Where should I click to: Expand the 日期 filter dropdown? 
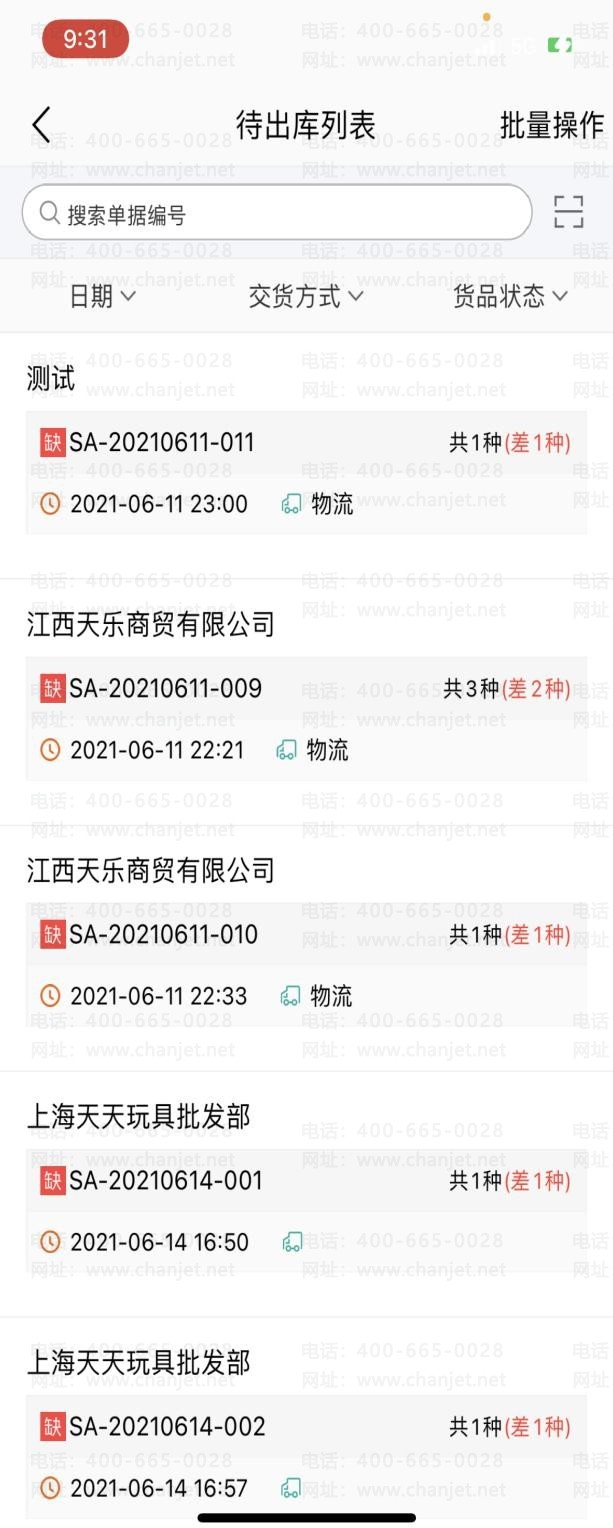coord(102,296)
